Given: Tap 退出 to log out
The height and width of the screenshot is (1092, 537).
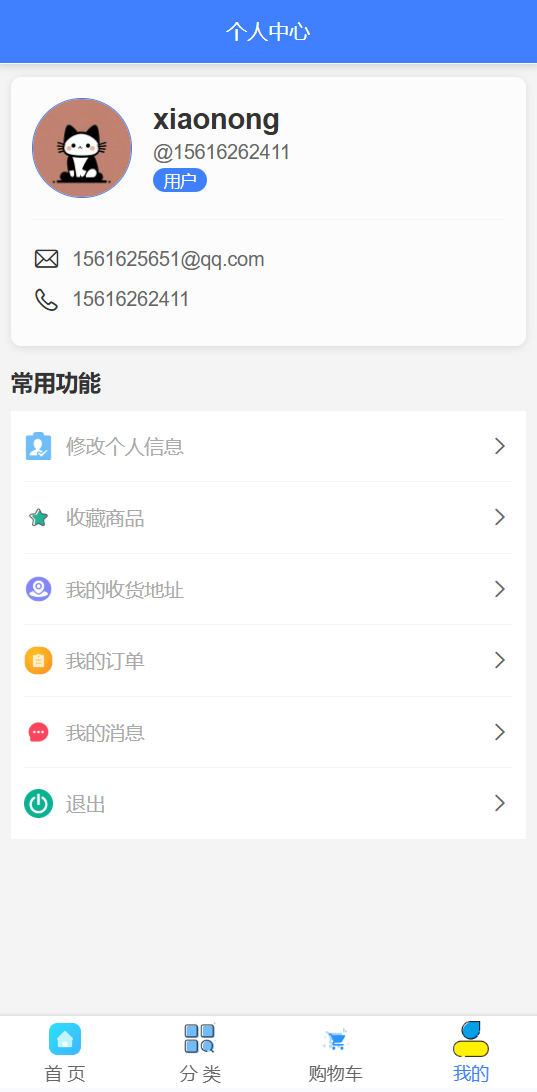Looking at the screenshot, I should [268, 804].
